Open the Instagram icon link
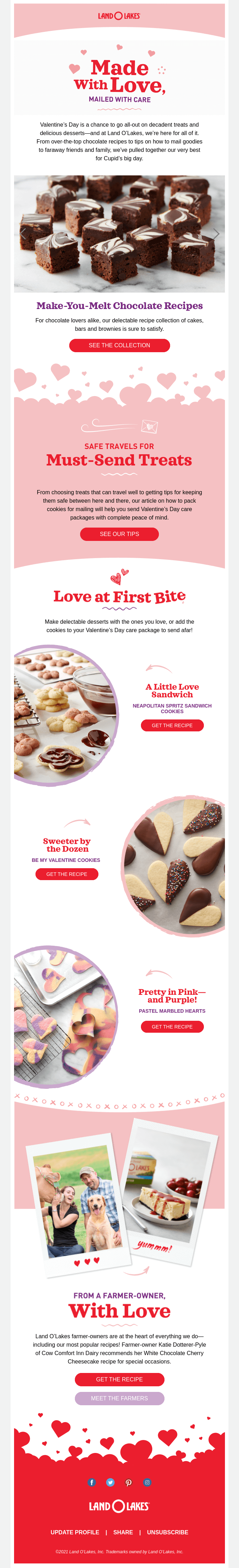Screen dimensions: 239x1568 (147, 1482)
